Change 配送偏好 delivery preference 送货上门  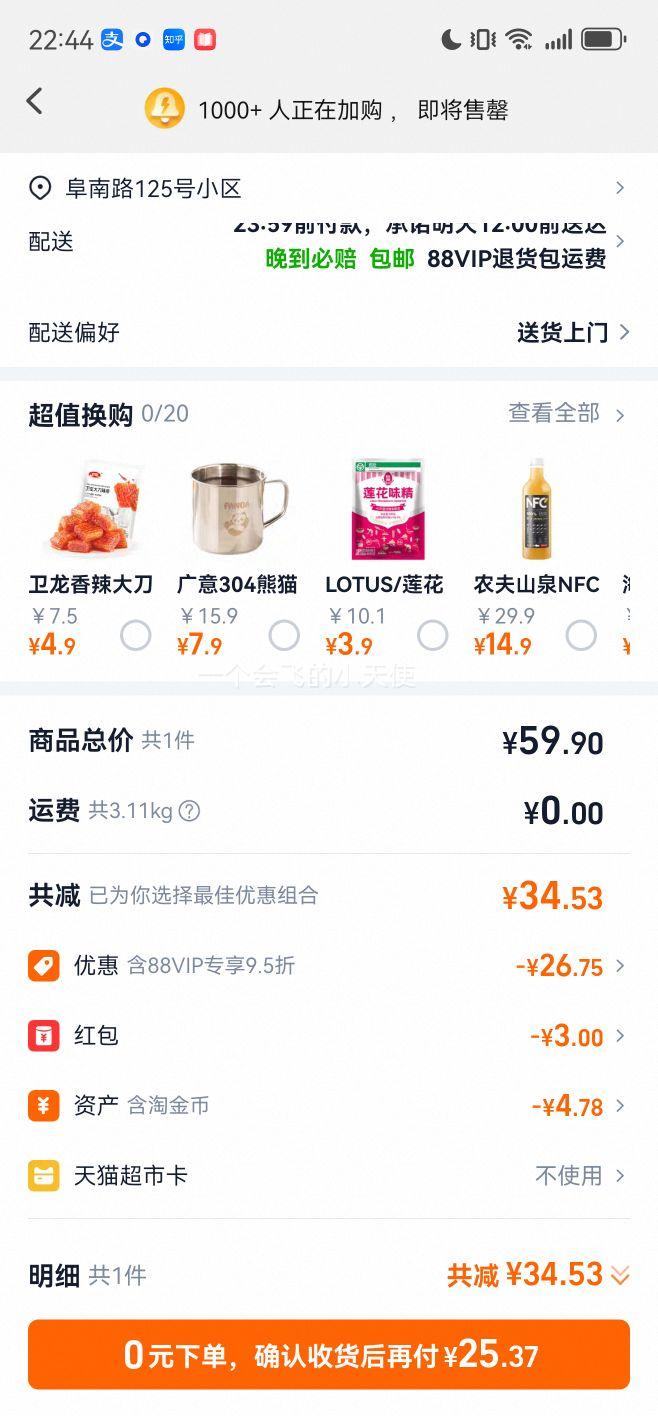[572, 332]
